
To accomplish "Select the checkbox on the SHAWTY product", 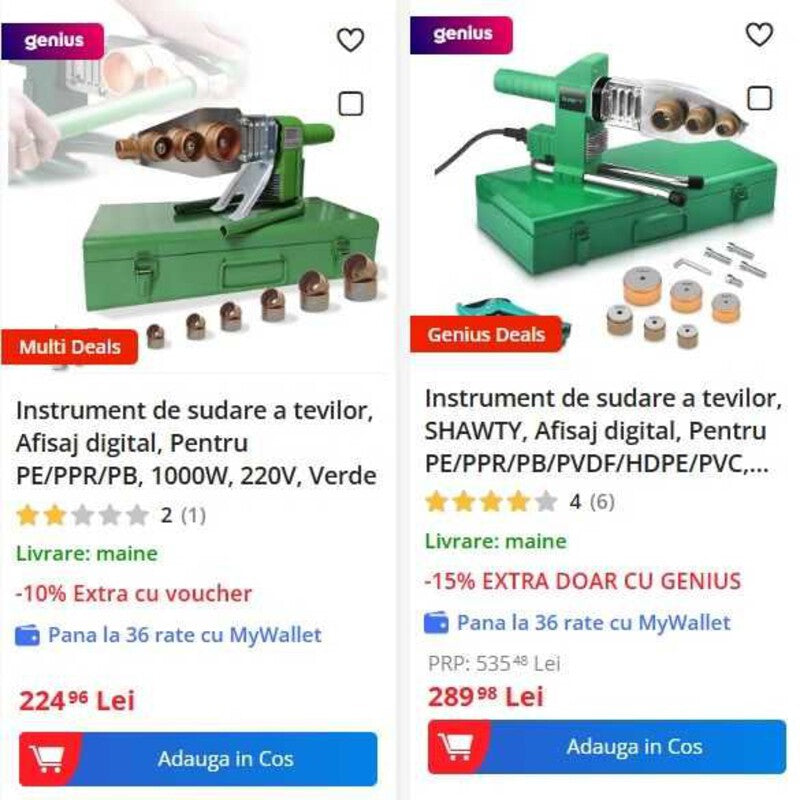I will click(760, 97).
